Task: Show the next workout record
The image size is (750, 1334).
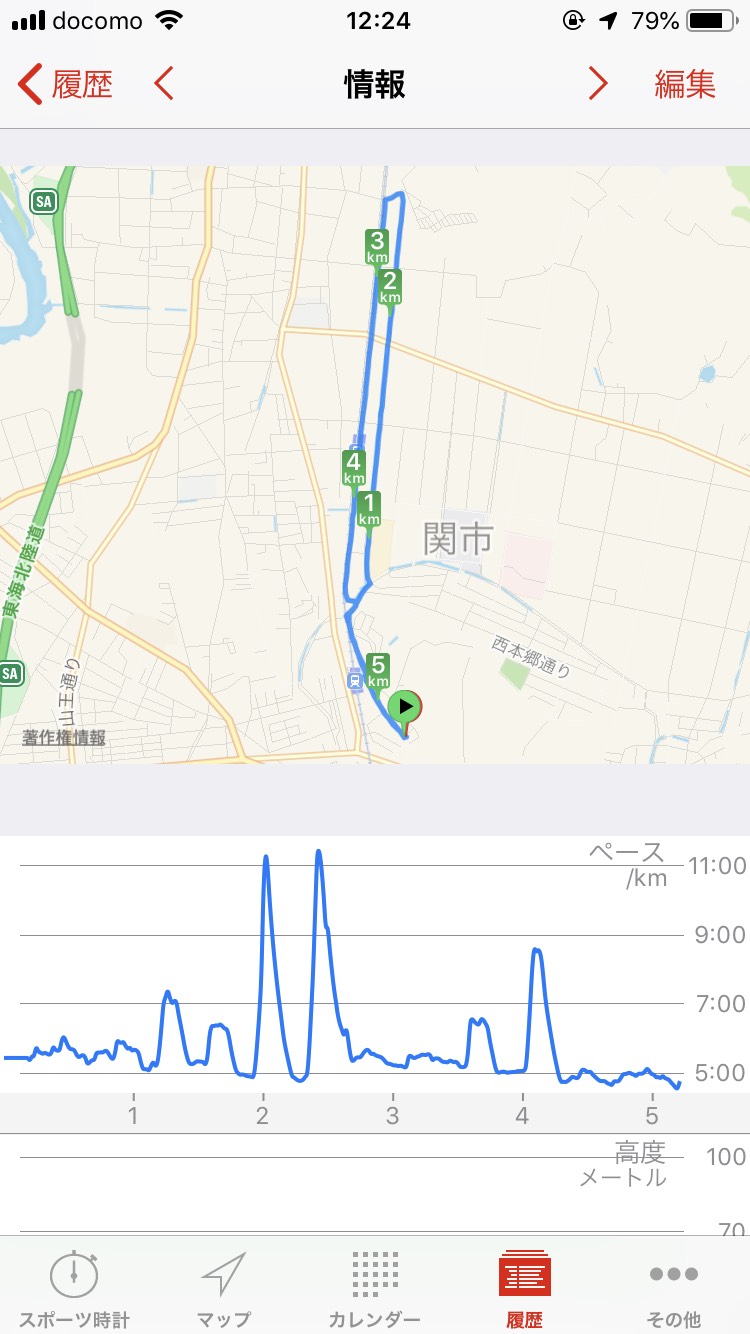Action: [x=598, y=84]
